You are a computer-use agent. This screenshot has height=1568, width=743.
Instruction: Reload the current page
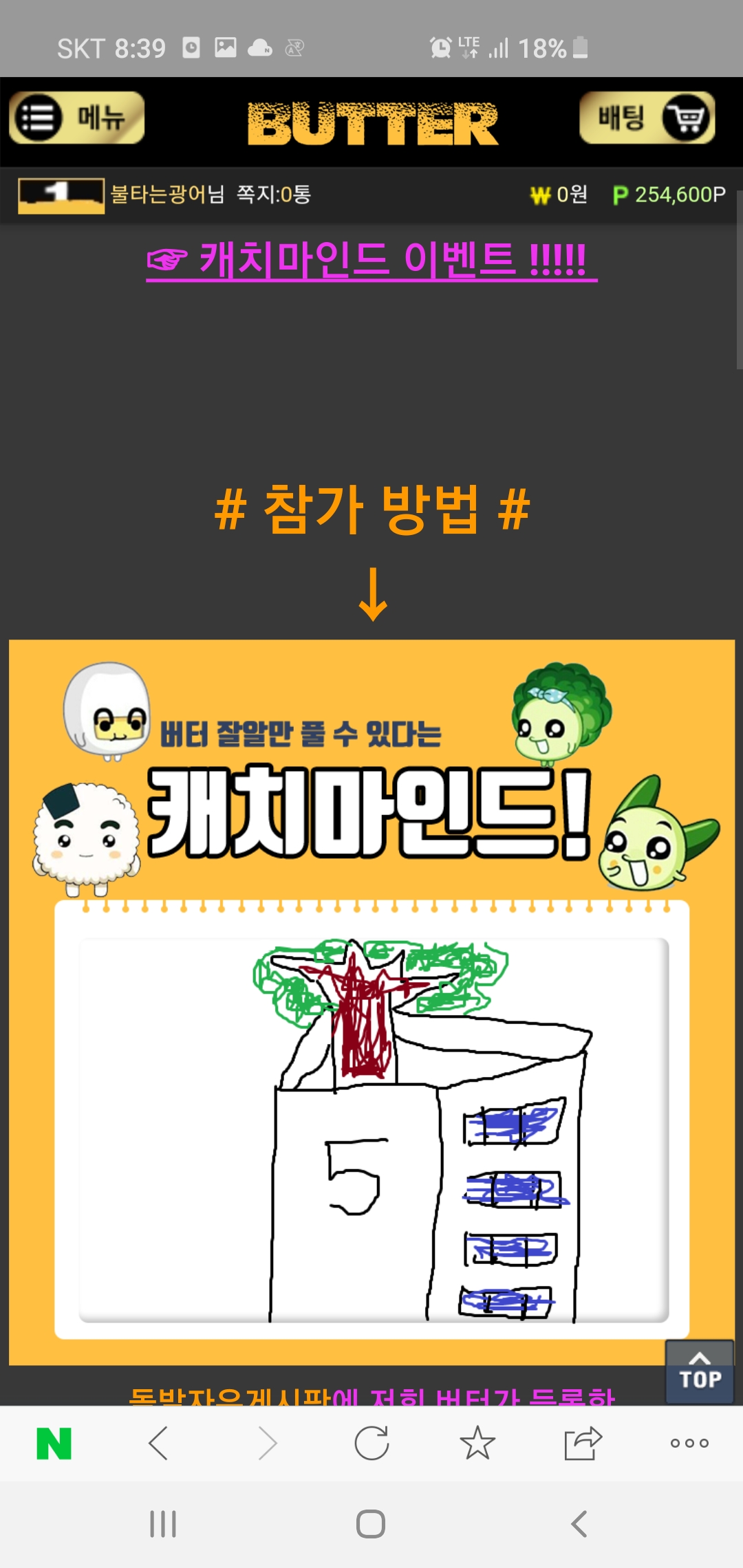(371, 1444)
